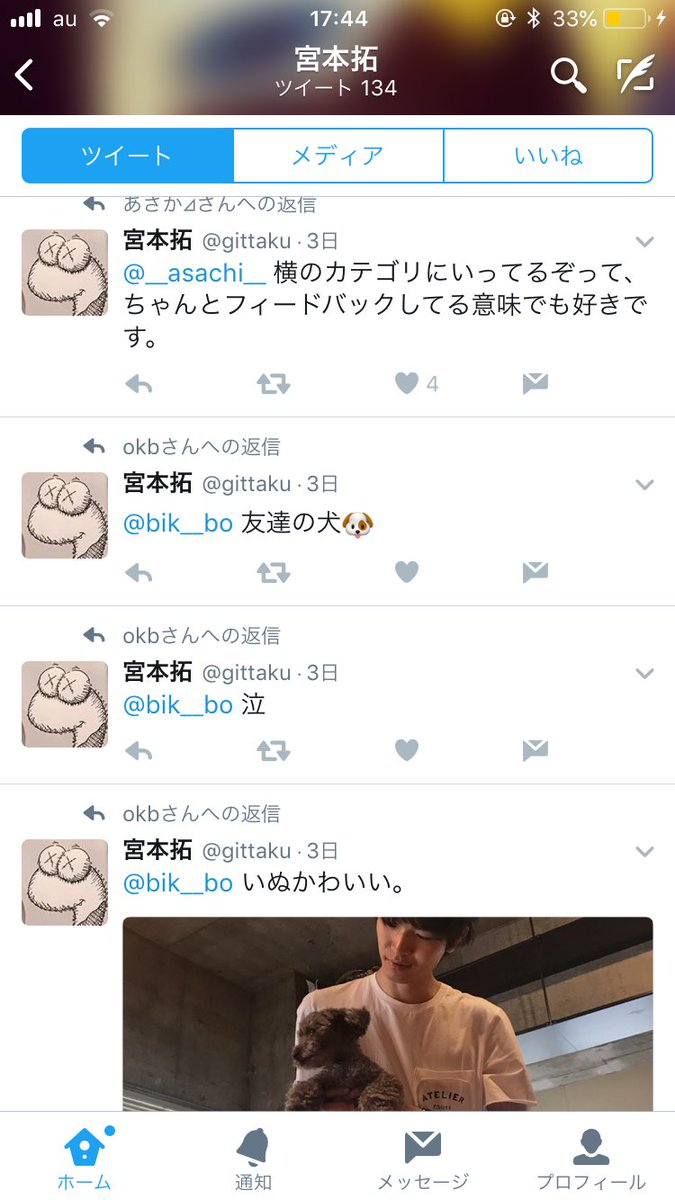The width and height of the screenshot is (675, 1200).
Task: Send the 泣 tweet via direct message
Action: point(535,750)
